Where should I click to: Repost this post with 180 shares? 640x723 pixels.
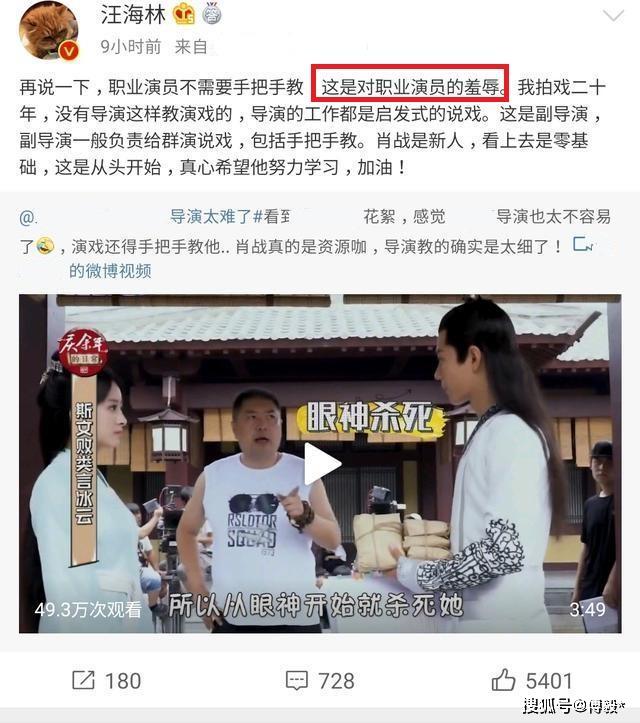point(107,681)
